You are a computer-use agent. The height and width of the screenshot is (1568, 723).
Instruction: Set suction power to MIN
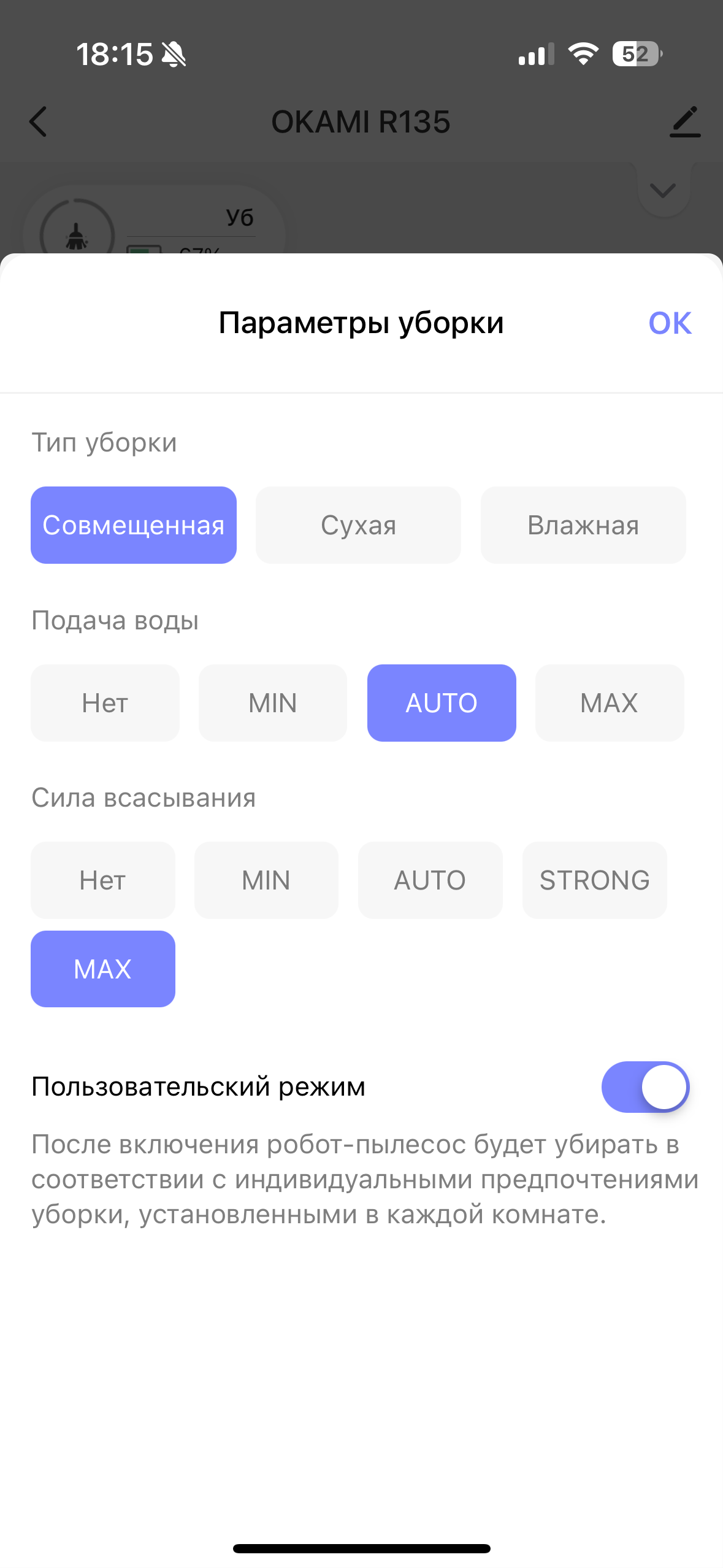pyautogui.click(x=266, y=880)
